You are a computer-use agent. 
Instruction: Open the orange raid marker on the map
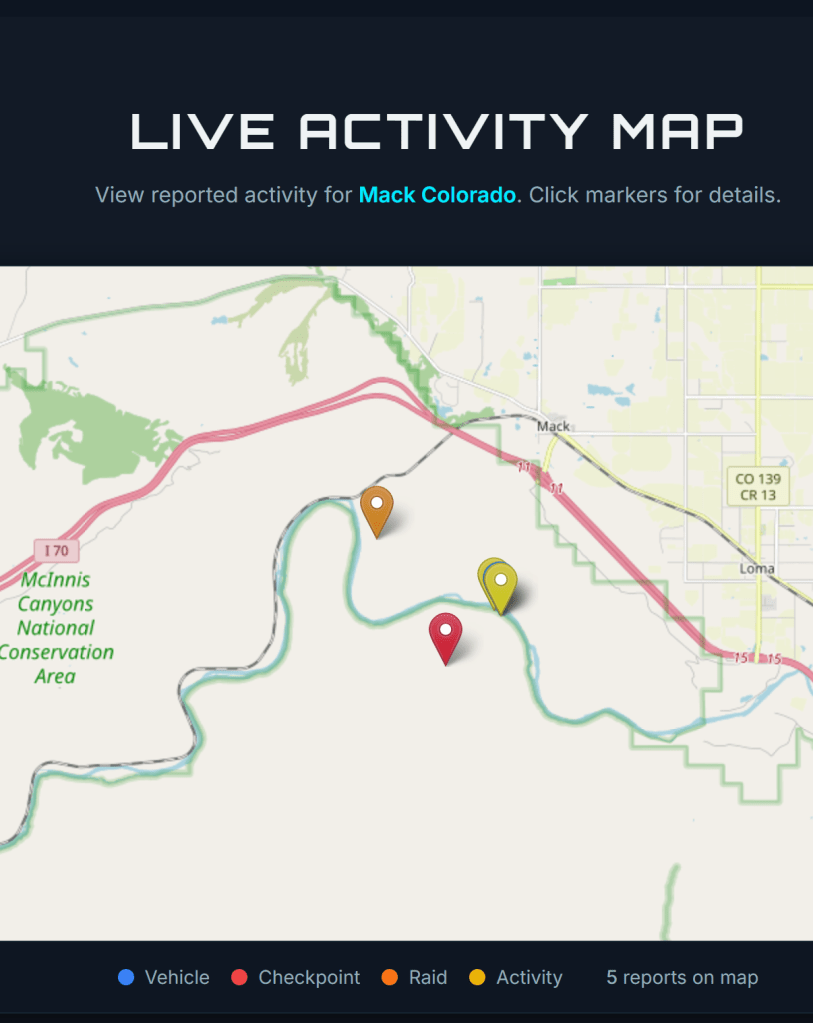click(377, 507)
